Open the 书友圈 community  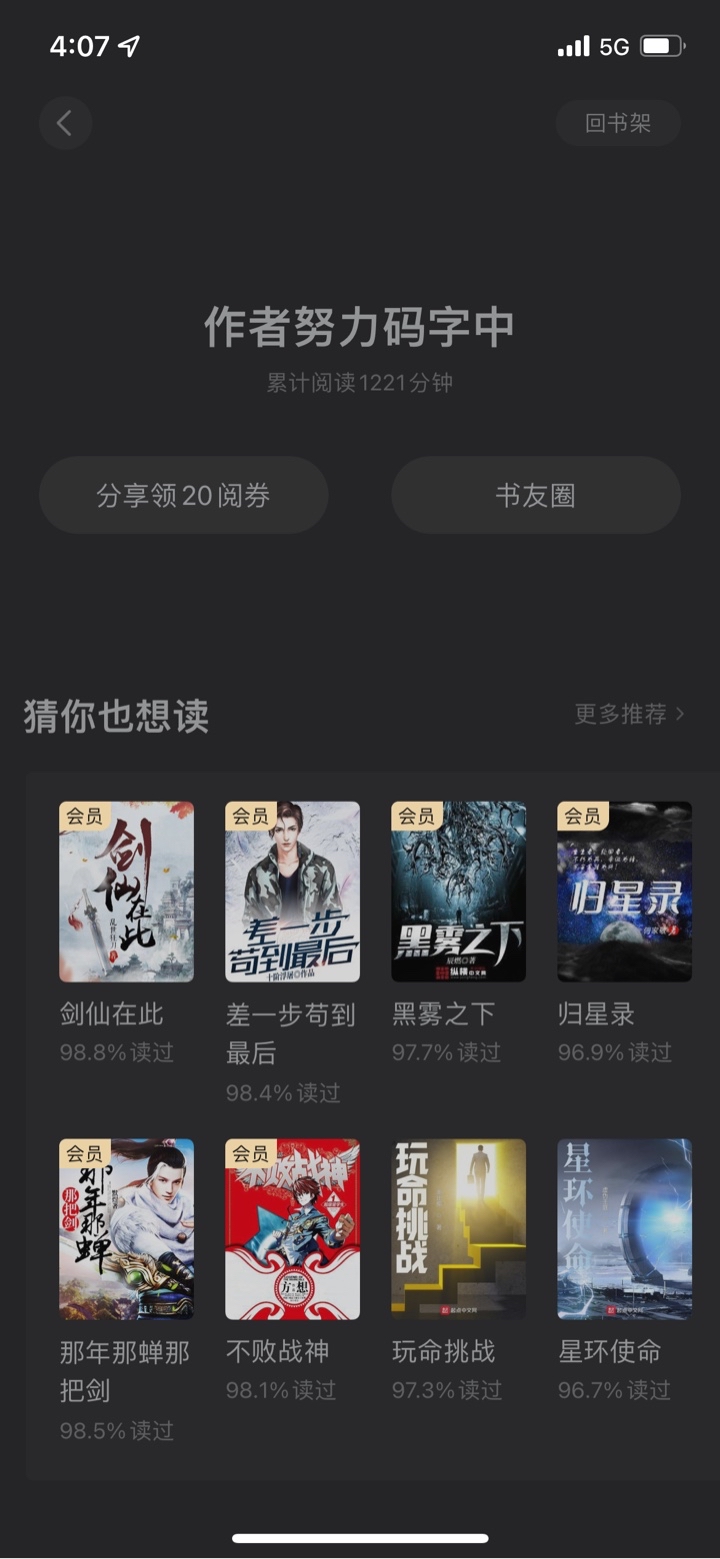pos(535,495)
